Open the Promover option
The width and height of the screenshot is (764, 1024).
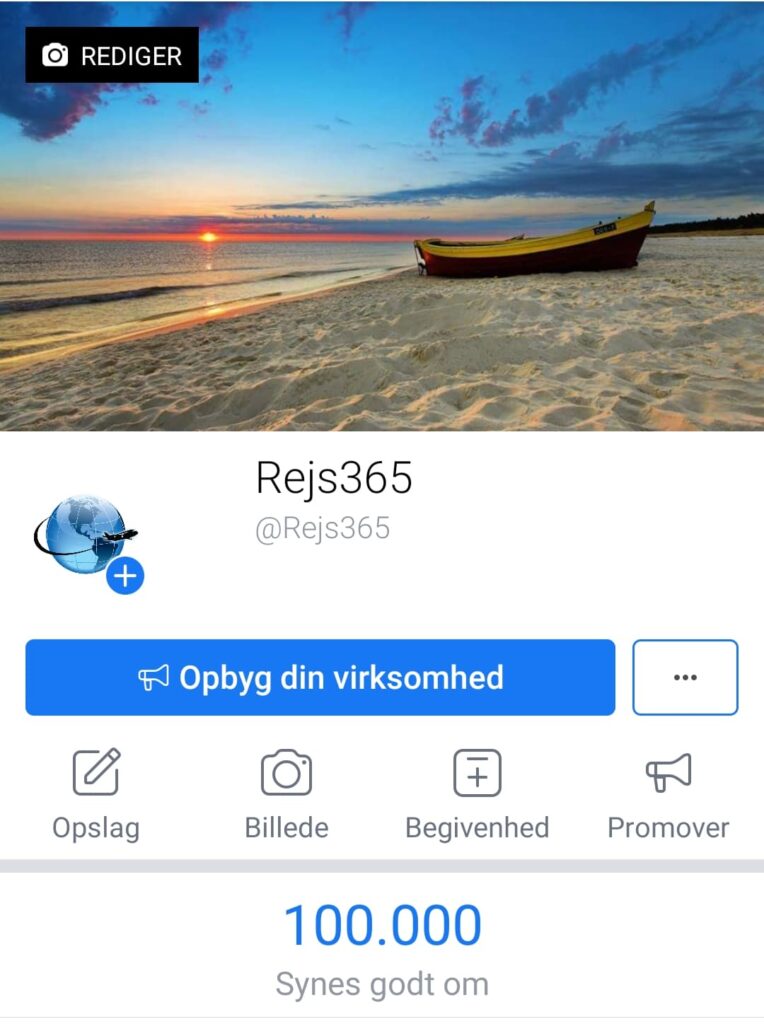(668, 794)
